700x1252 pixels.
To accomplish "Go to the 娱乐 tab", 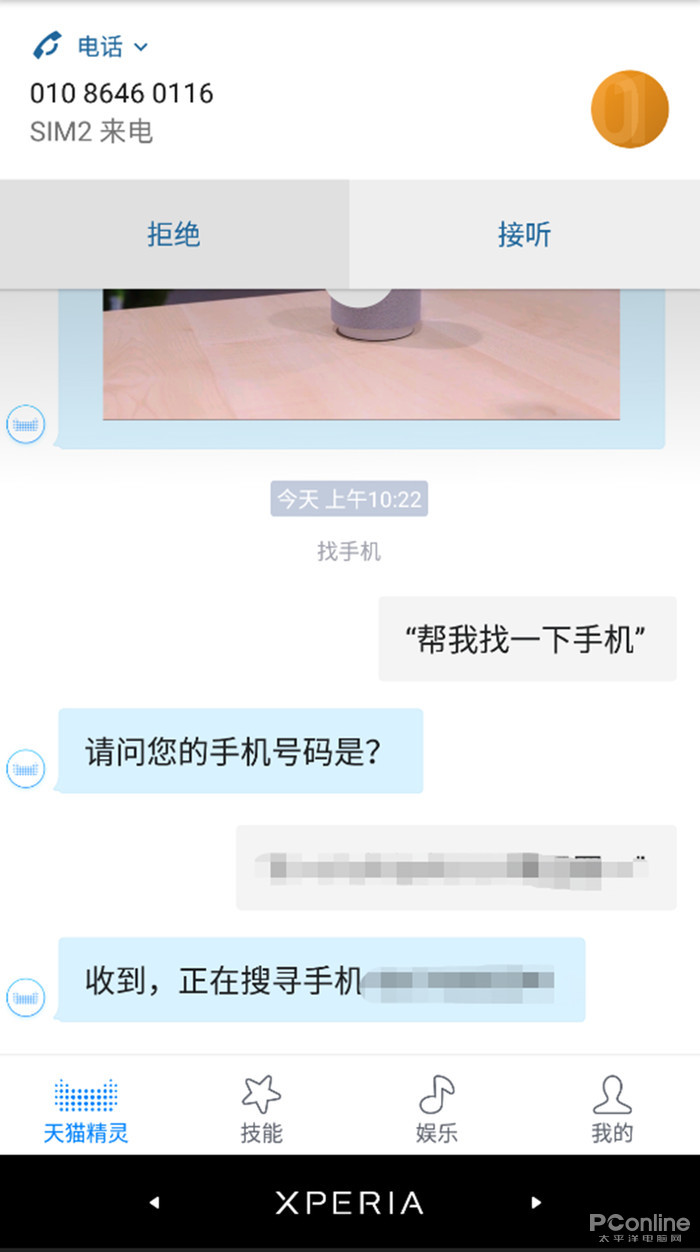I will pos(436,1110).
